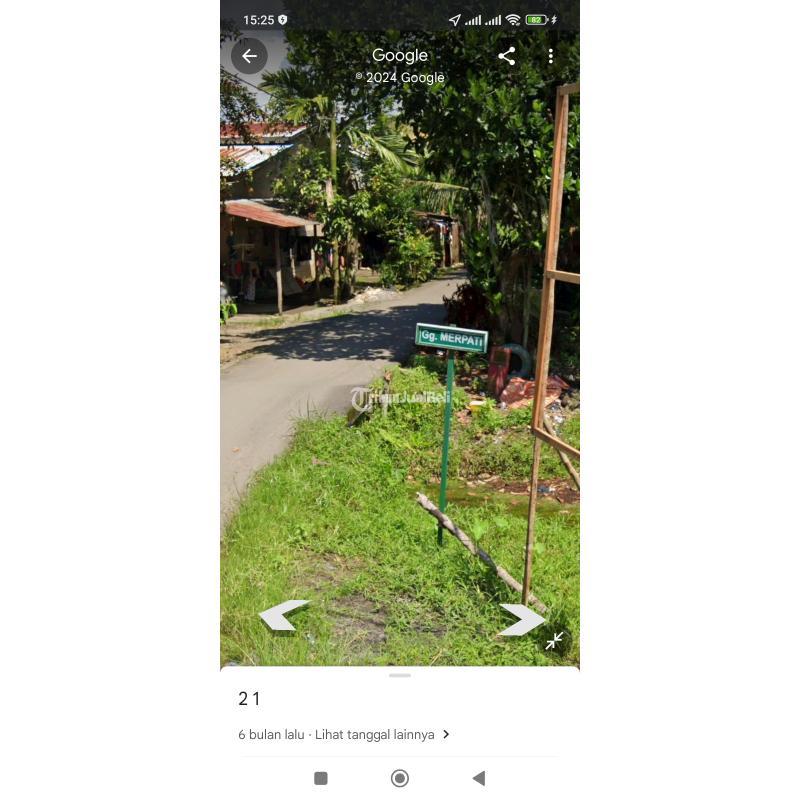
Task: Open the three-dot overflow menu
Action: pos(550,56)
